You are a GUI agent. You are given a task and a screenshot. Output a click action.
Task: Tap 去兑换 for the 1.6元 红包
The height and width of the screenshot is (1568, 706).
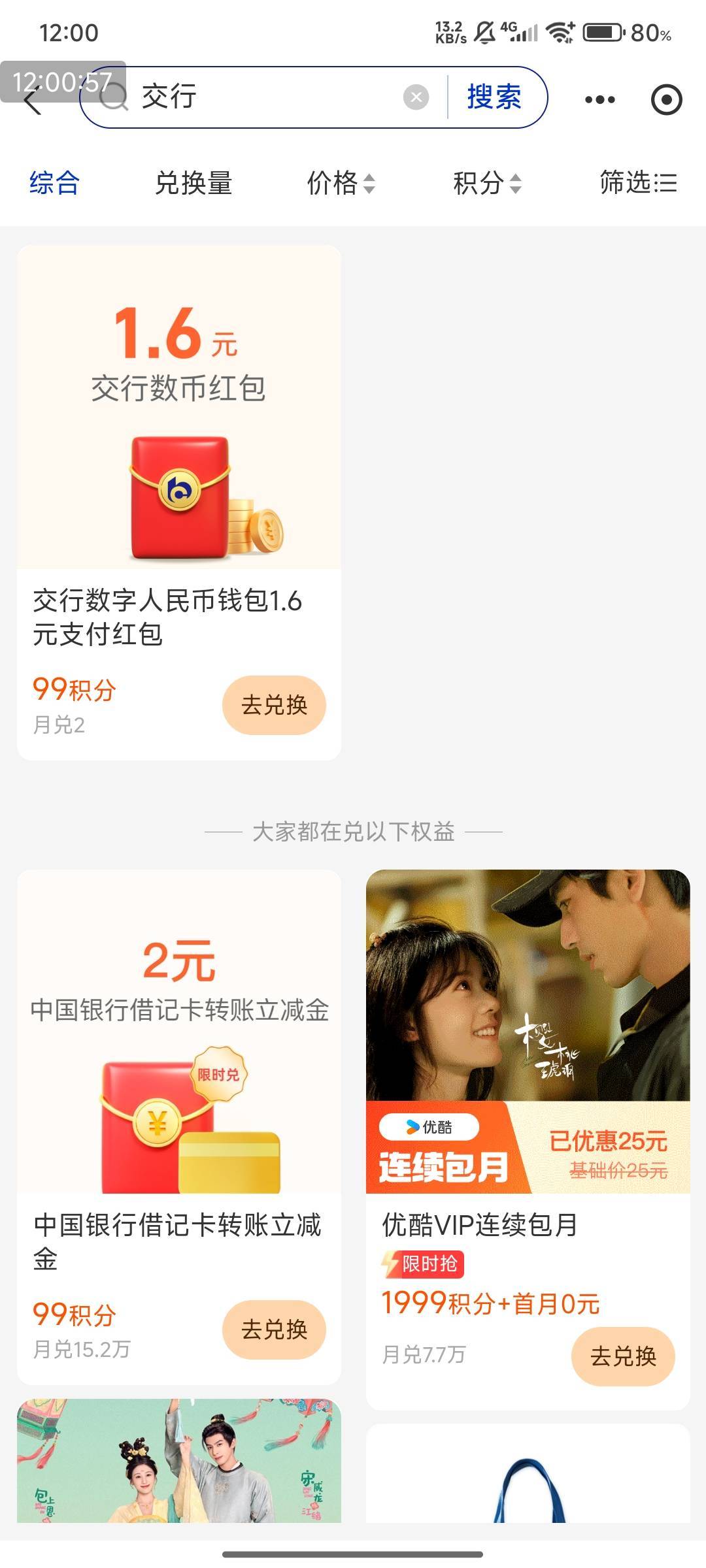click(274, 705)
